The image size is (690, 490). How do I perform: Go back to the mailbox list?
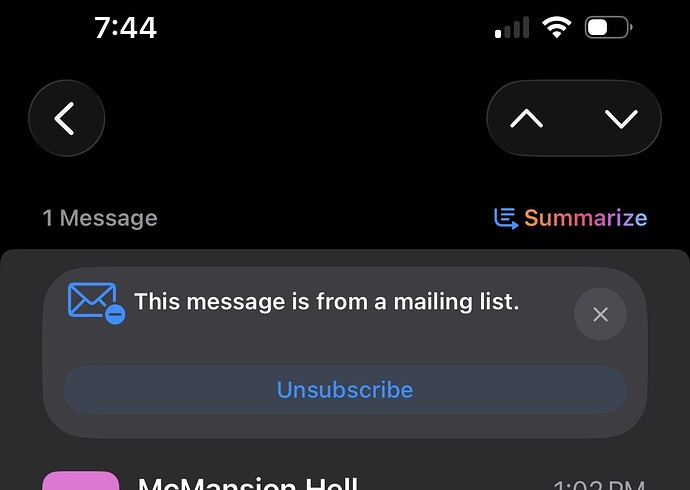click(66, 119)
